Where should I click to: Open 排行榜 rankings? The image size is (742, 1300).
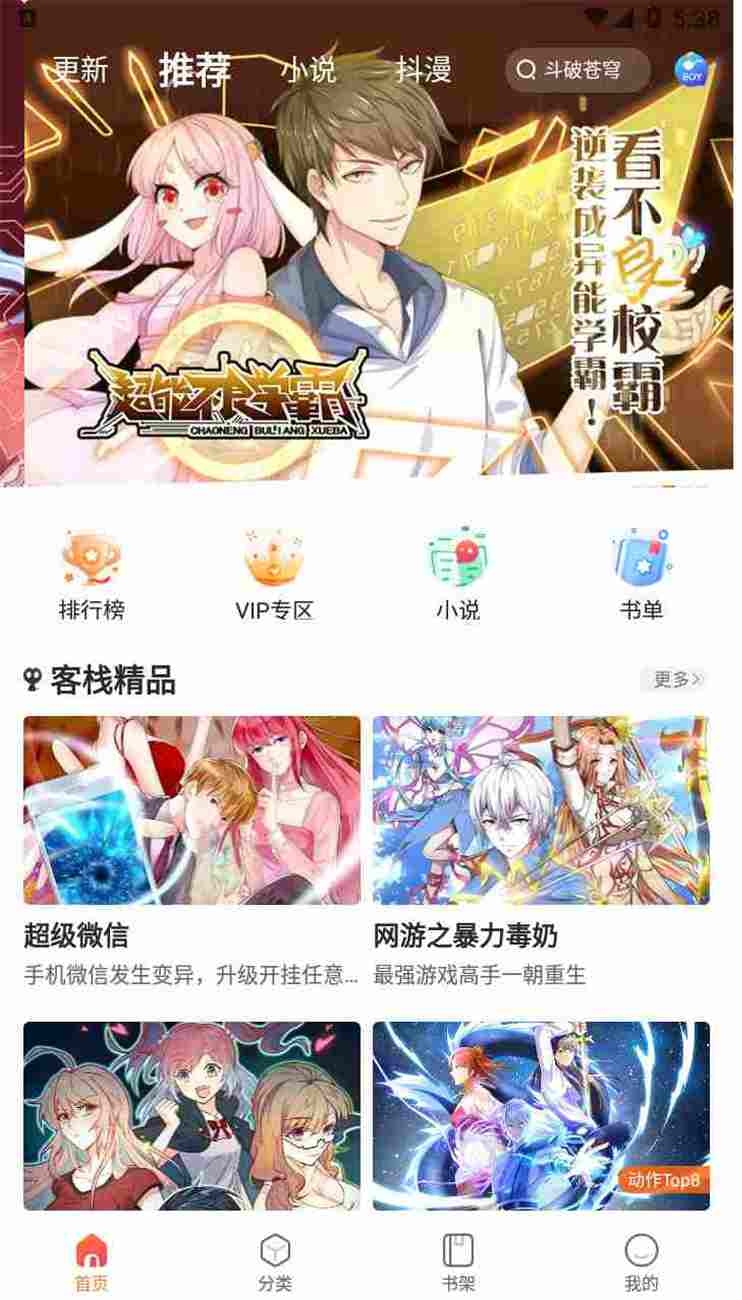(x=91, y=574)
